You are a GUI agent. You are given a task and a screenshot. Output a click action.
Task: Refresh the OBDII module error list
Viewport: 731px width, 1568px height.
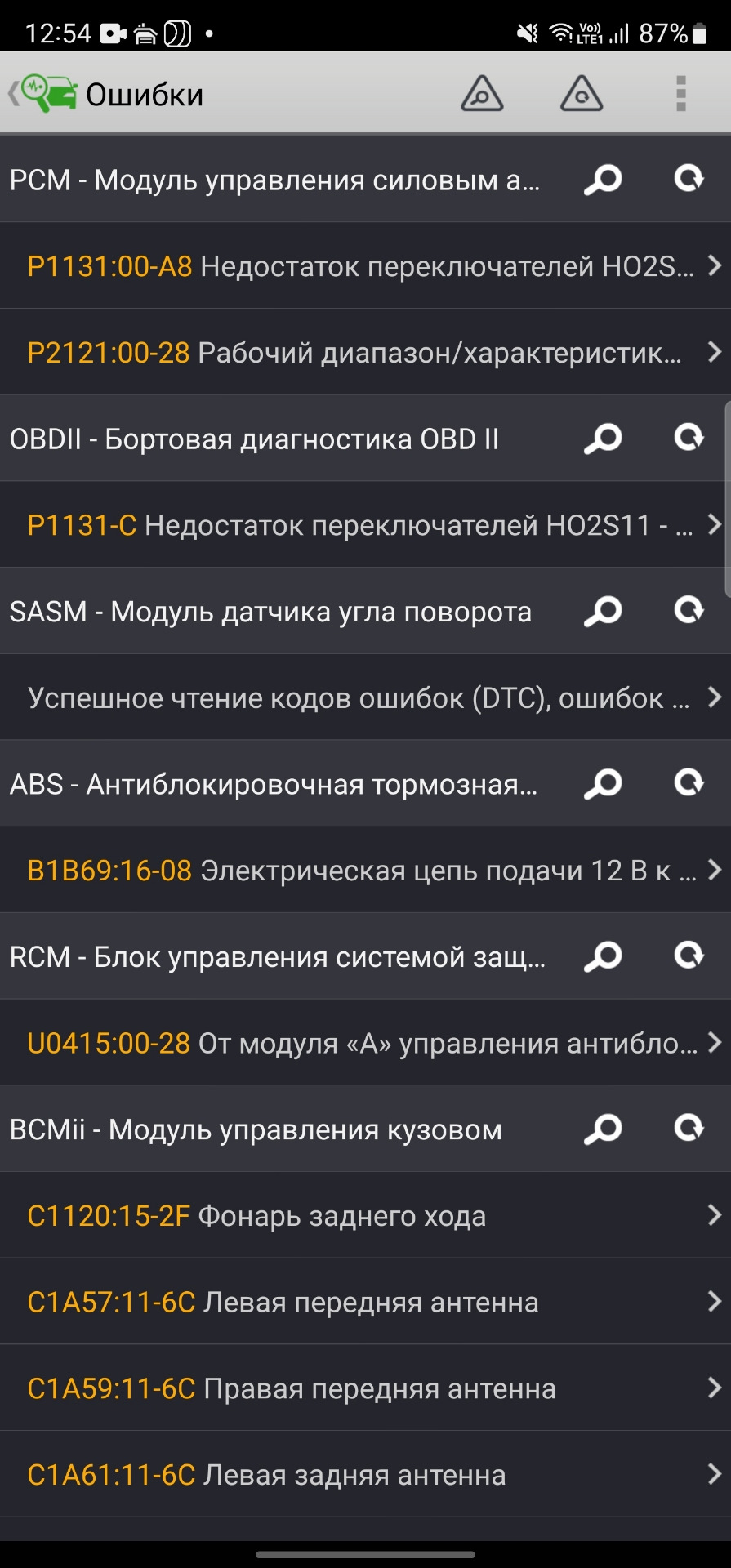pos(690,438)
